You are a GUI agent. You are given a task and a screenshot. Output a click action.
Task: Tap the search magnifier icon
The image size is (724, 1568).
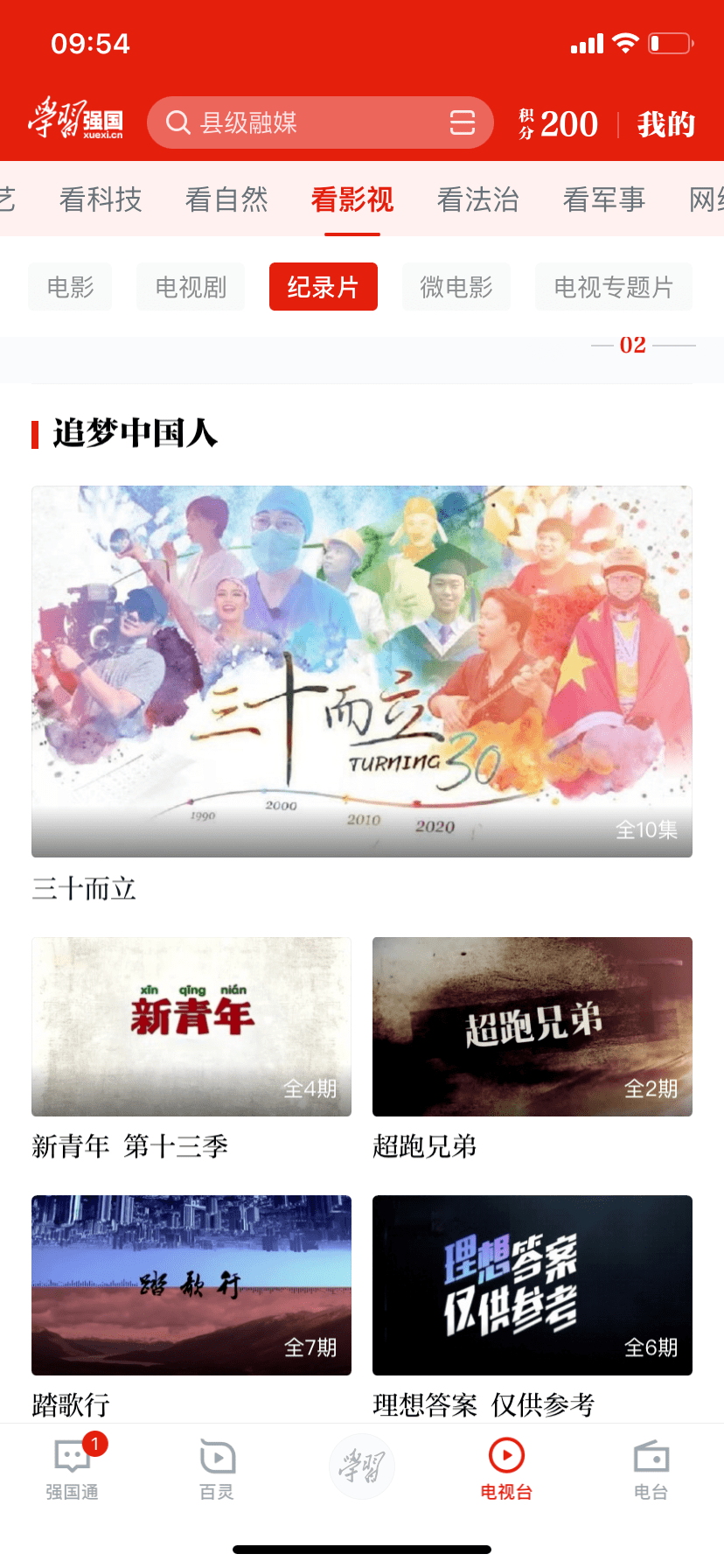(179, 122)
